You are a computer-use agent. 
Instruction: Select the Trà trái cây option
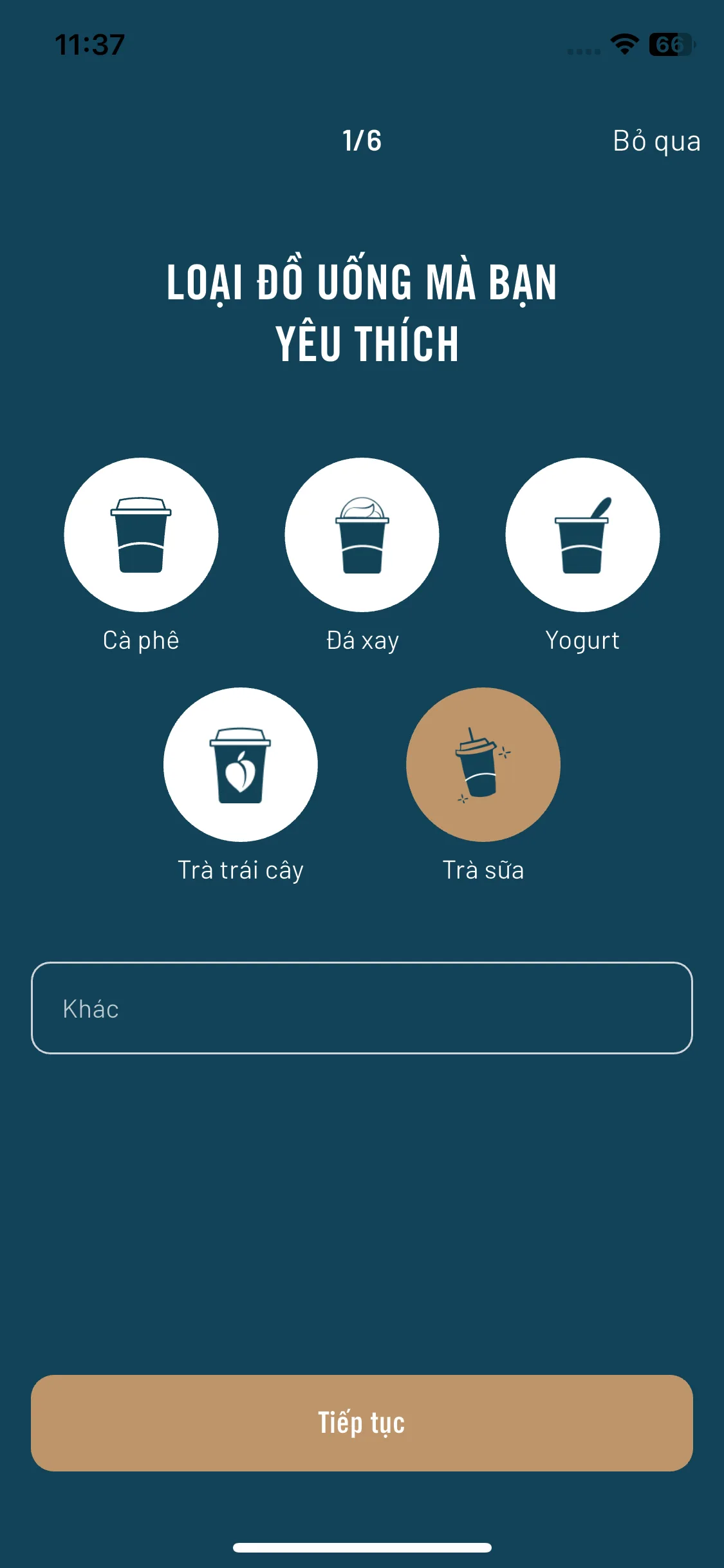[x=241, y=765]
